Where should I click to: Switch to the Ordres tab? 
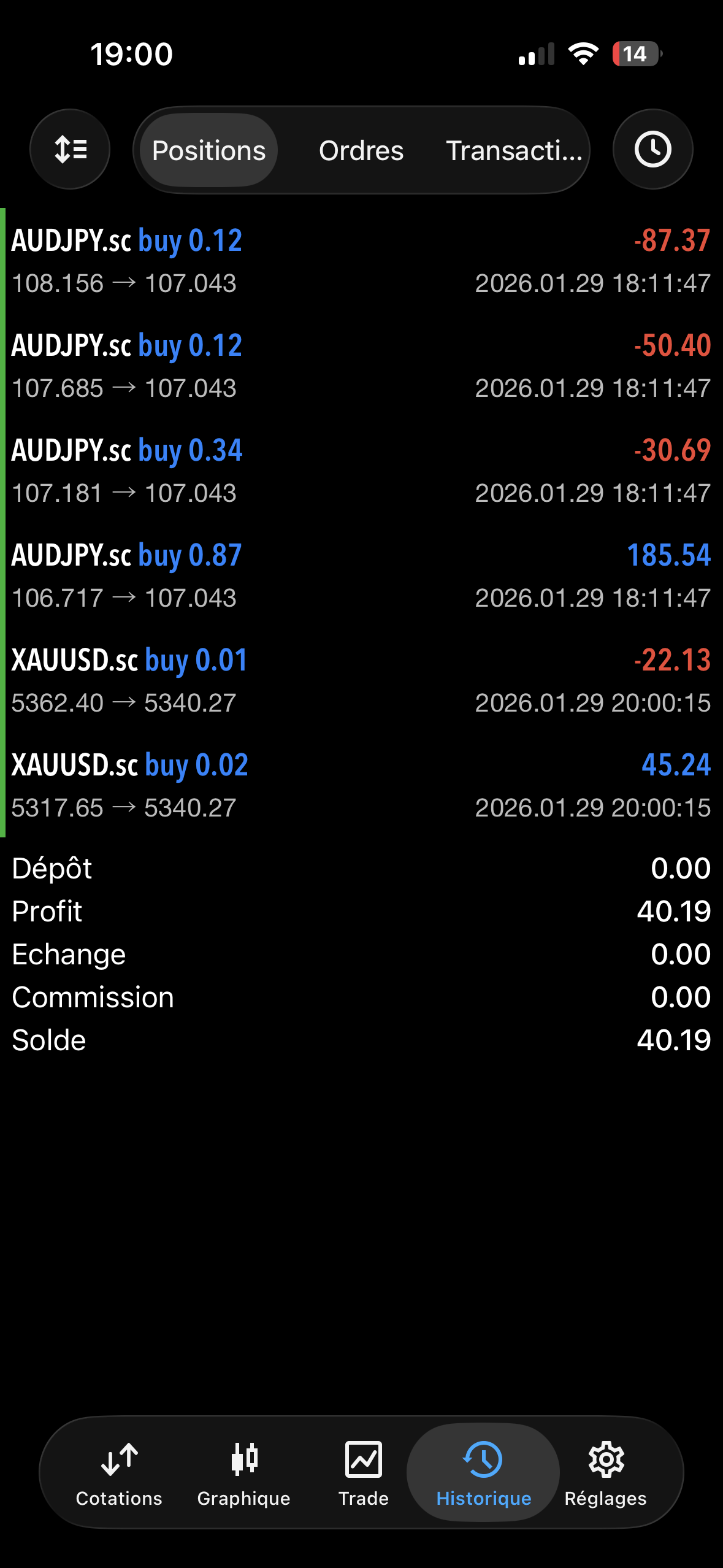[x=361, y=150]
